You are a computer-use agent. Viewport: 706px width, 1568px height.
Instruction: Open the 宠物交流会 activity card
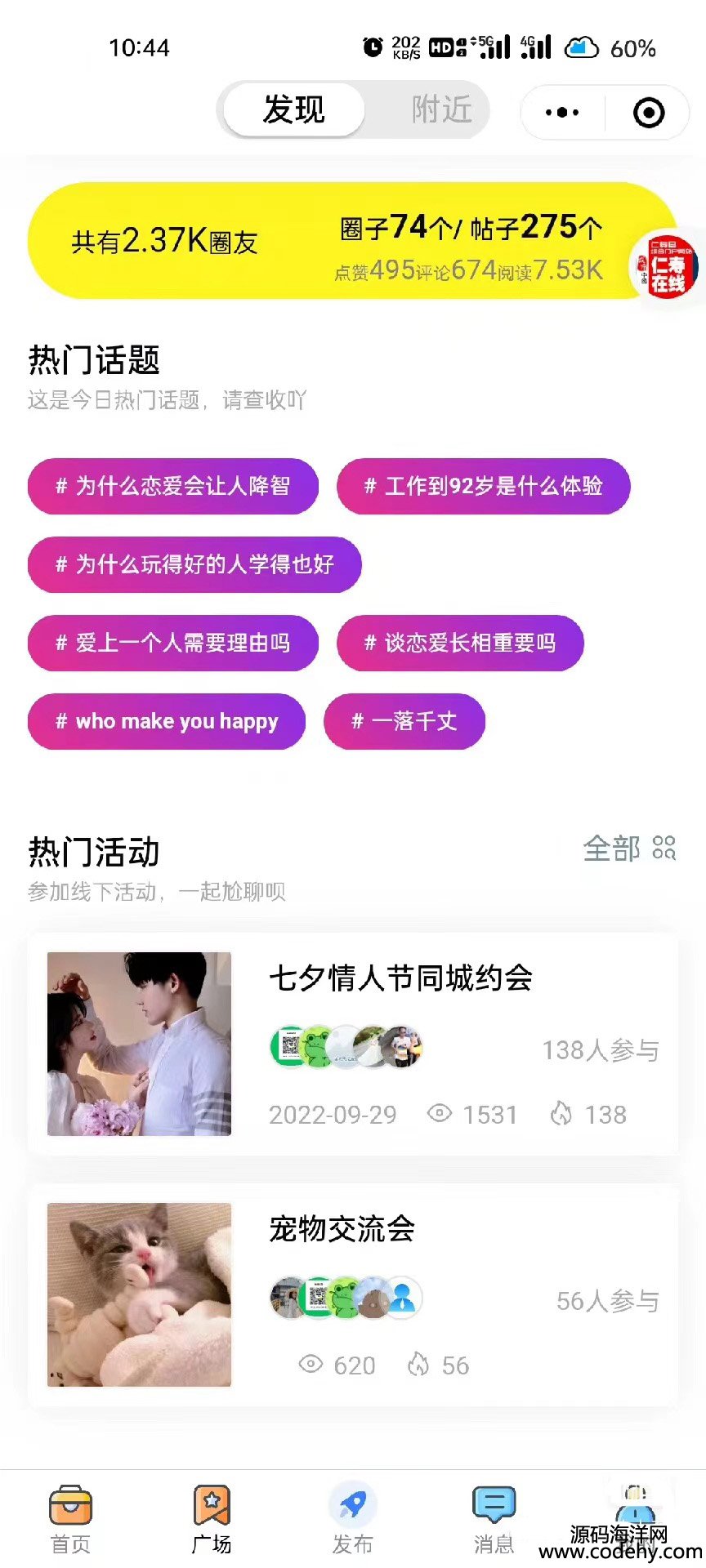[x=353, y=1294]
